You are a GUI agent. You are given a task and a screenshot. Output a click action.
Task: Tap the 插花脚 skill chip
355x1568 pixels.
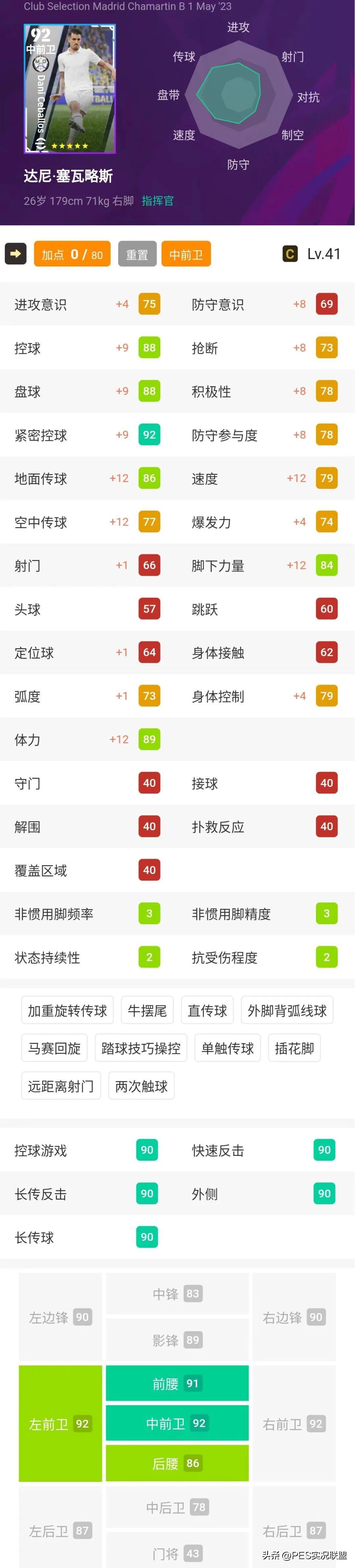(294, 1048)
